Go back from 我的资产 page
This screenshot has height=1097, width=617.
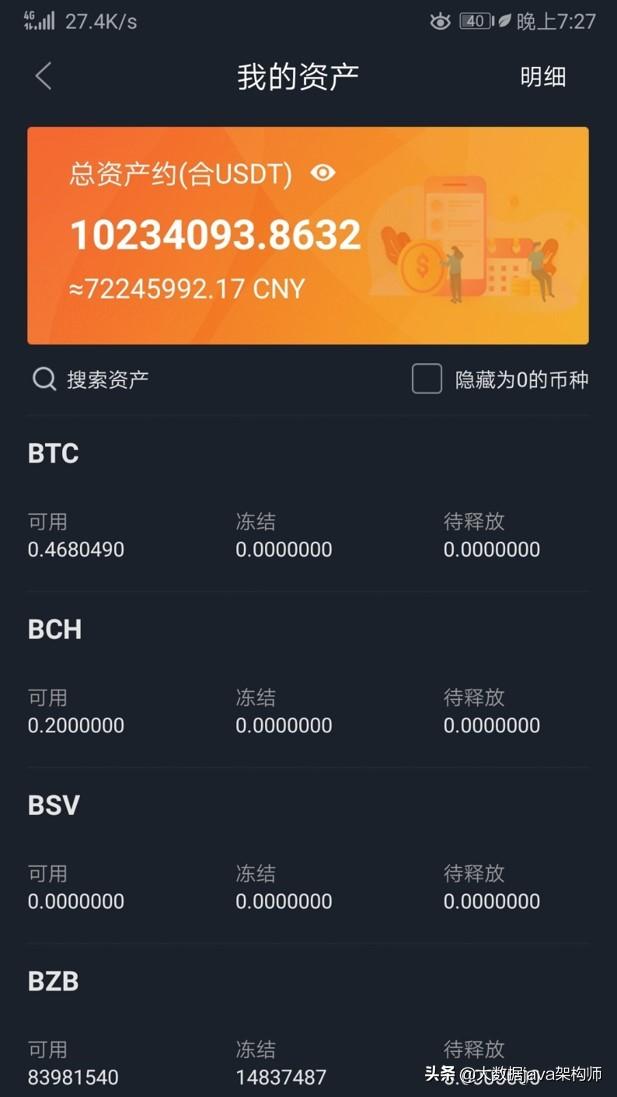coord(43,76)
